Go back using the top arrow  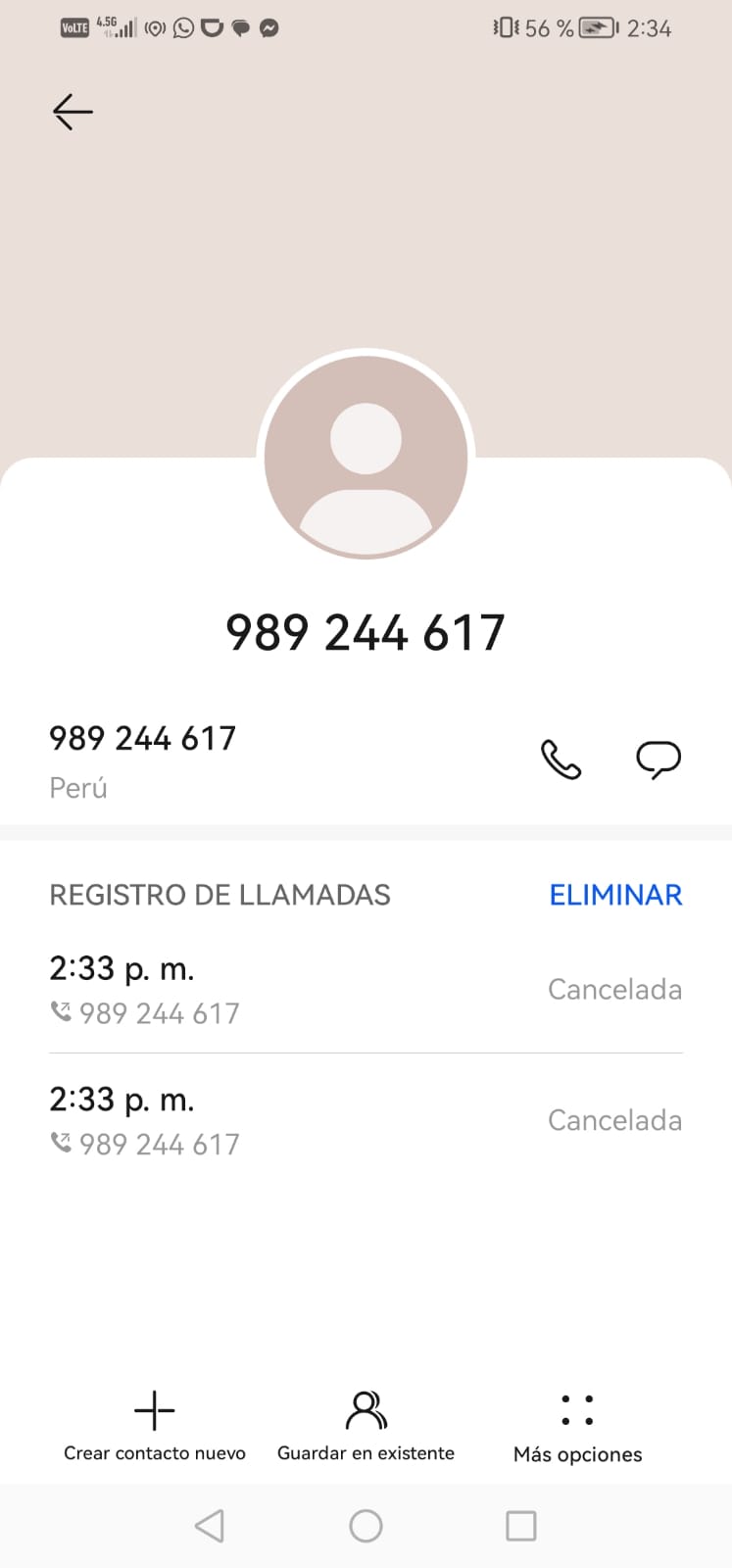[x=73, y=112]
